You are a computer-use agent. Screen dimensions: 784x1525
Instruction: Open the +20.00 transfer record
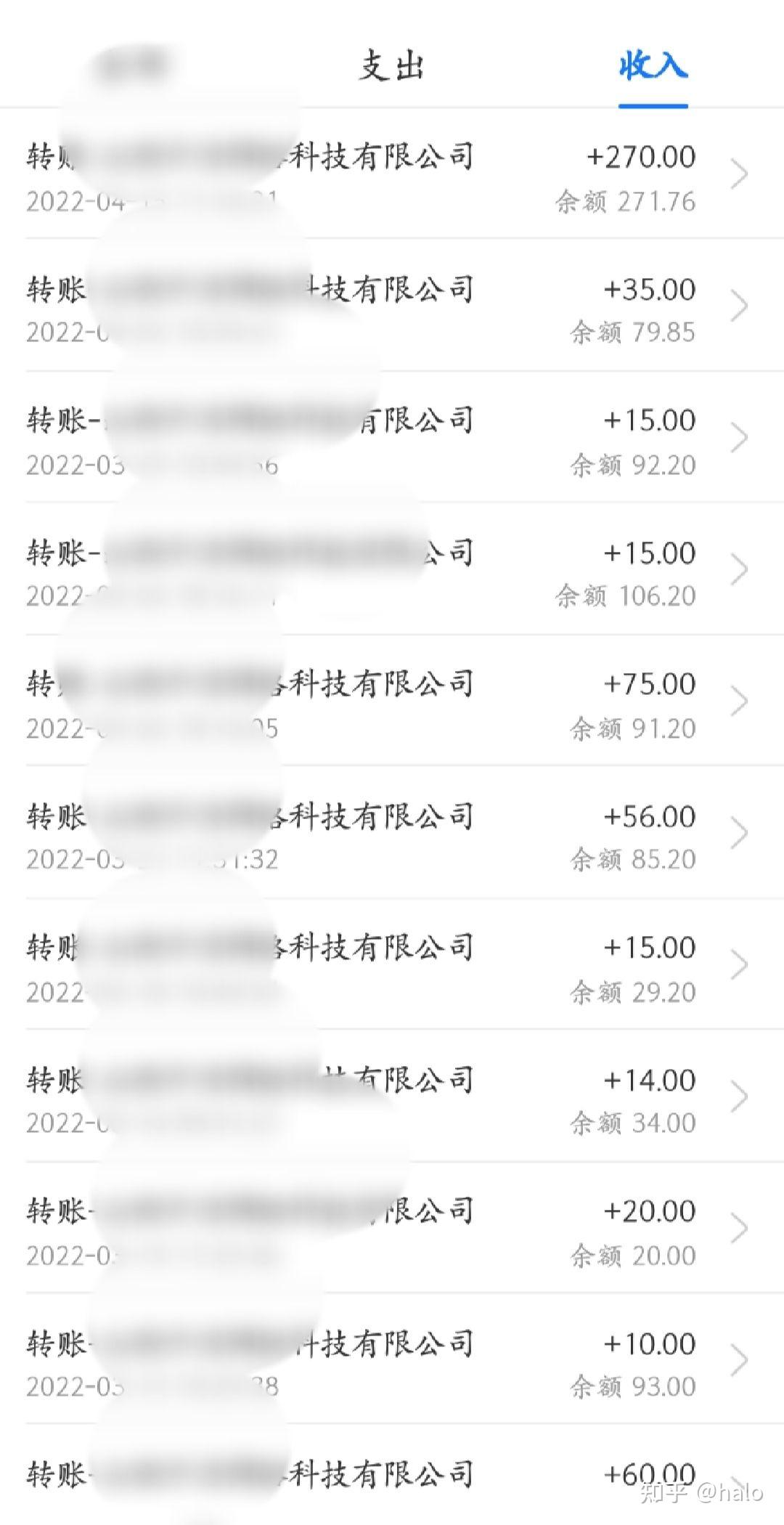392,1227
